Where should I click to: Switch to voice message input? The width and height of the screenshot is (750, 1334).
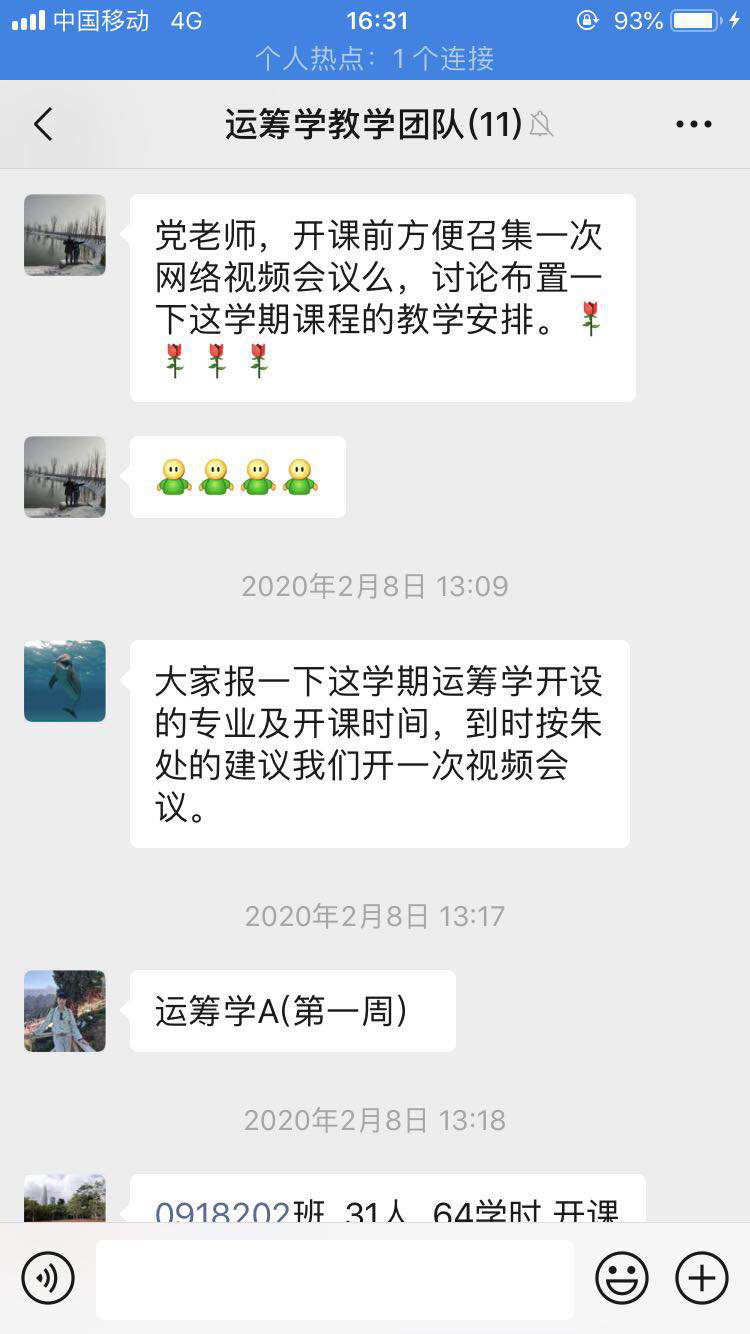point(48,1278)
